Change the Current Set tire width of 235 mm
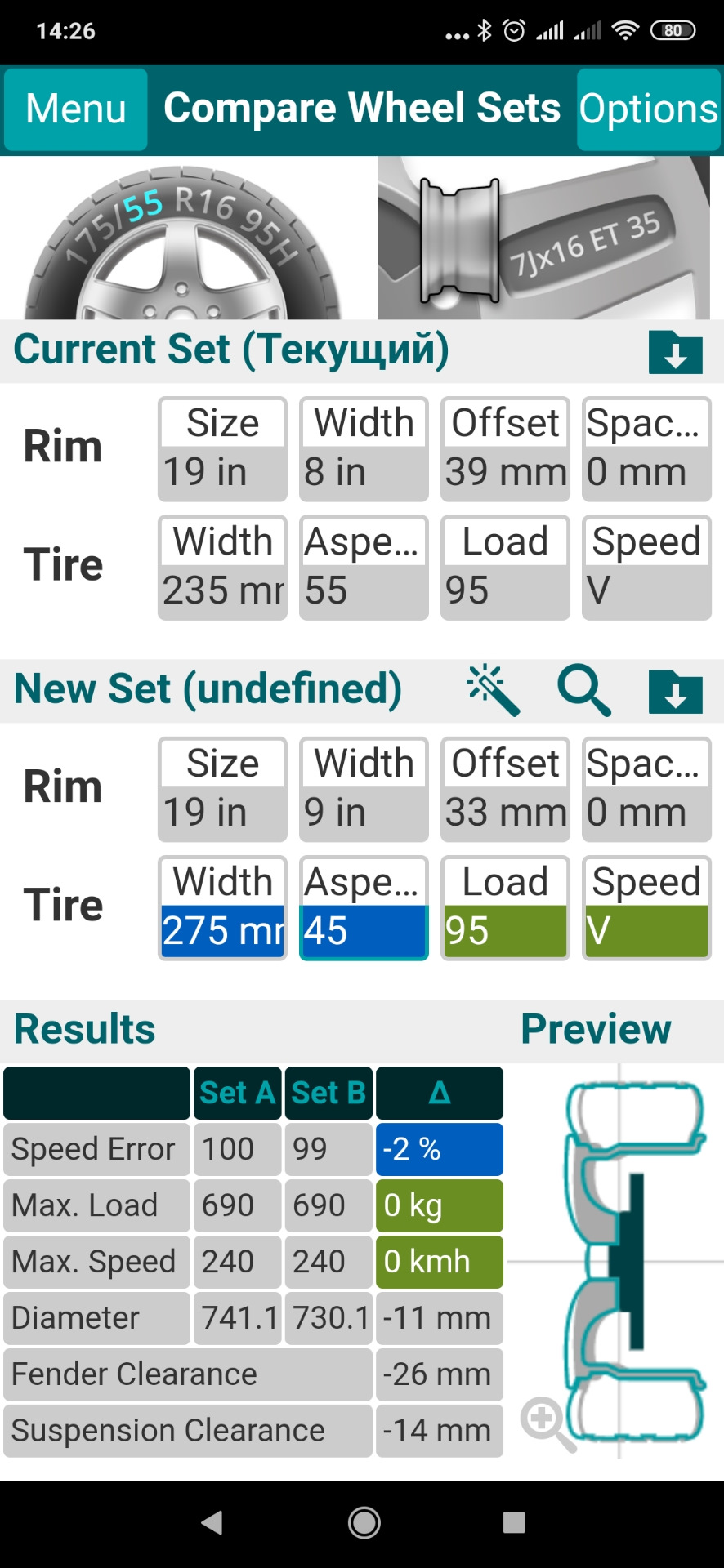The image size is (724, 1568). pos(222,568)
